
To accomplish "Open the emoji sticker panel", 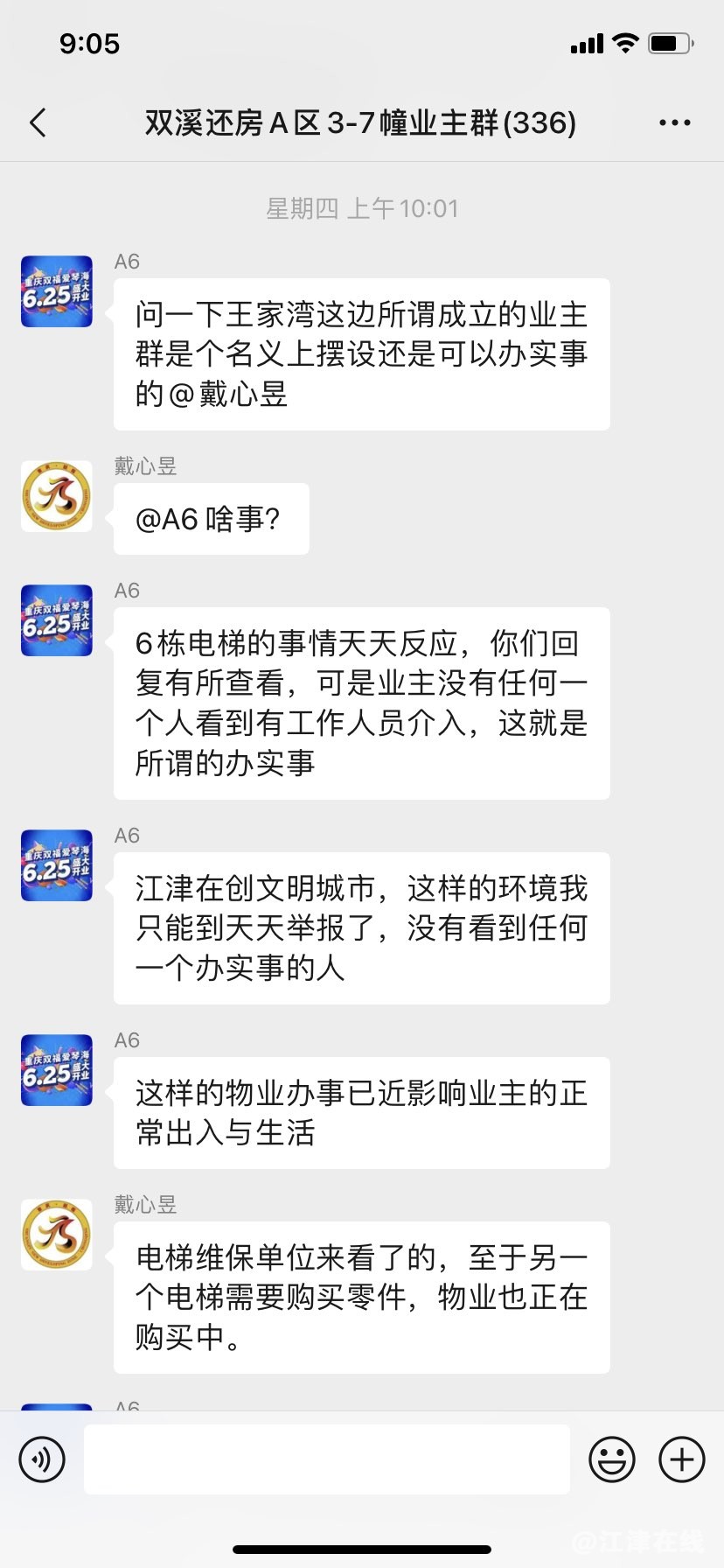I will pos(611,1459).
